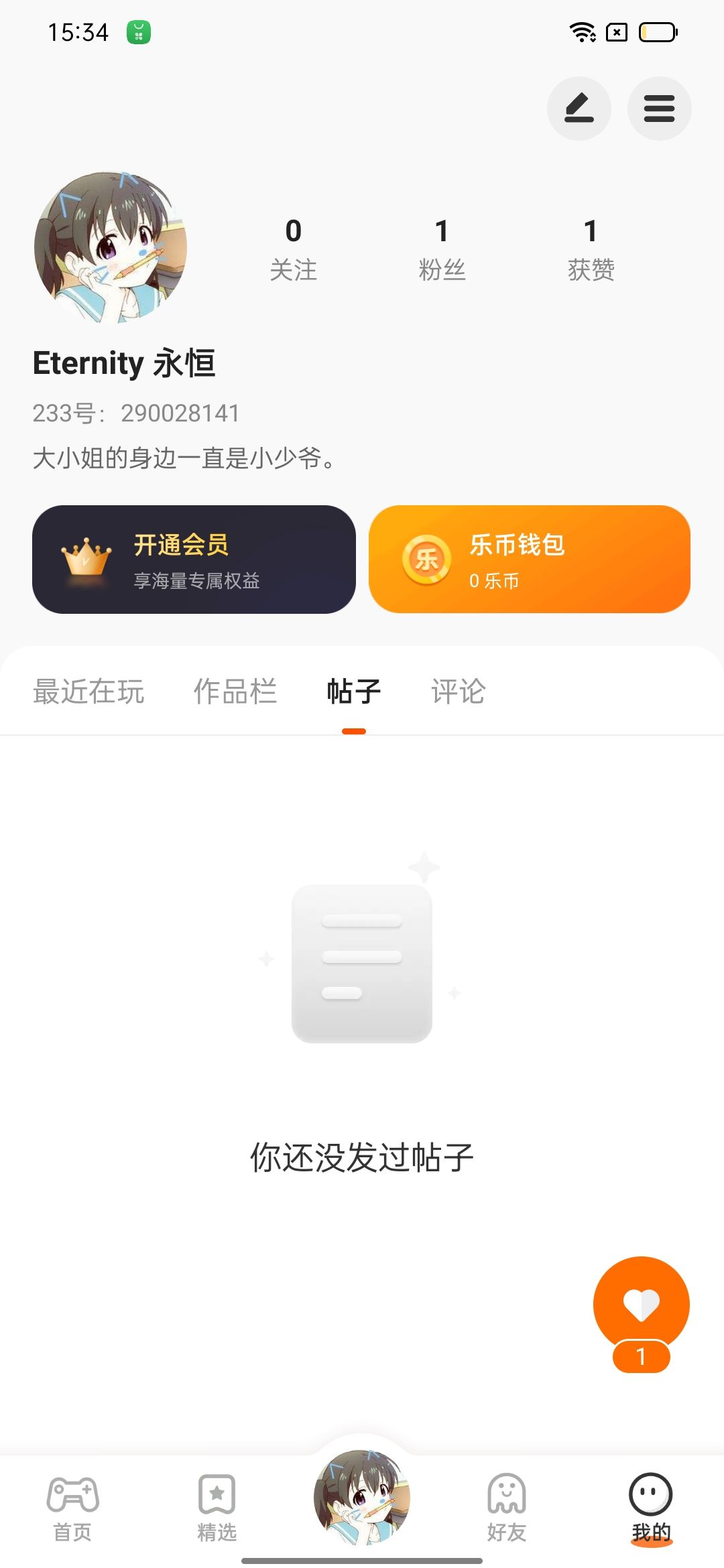View the 关注 following list
This screenshot has width=724, height=1568.
[x=294, y=249]
